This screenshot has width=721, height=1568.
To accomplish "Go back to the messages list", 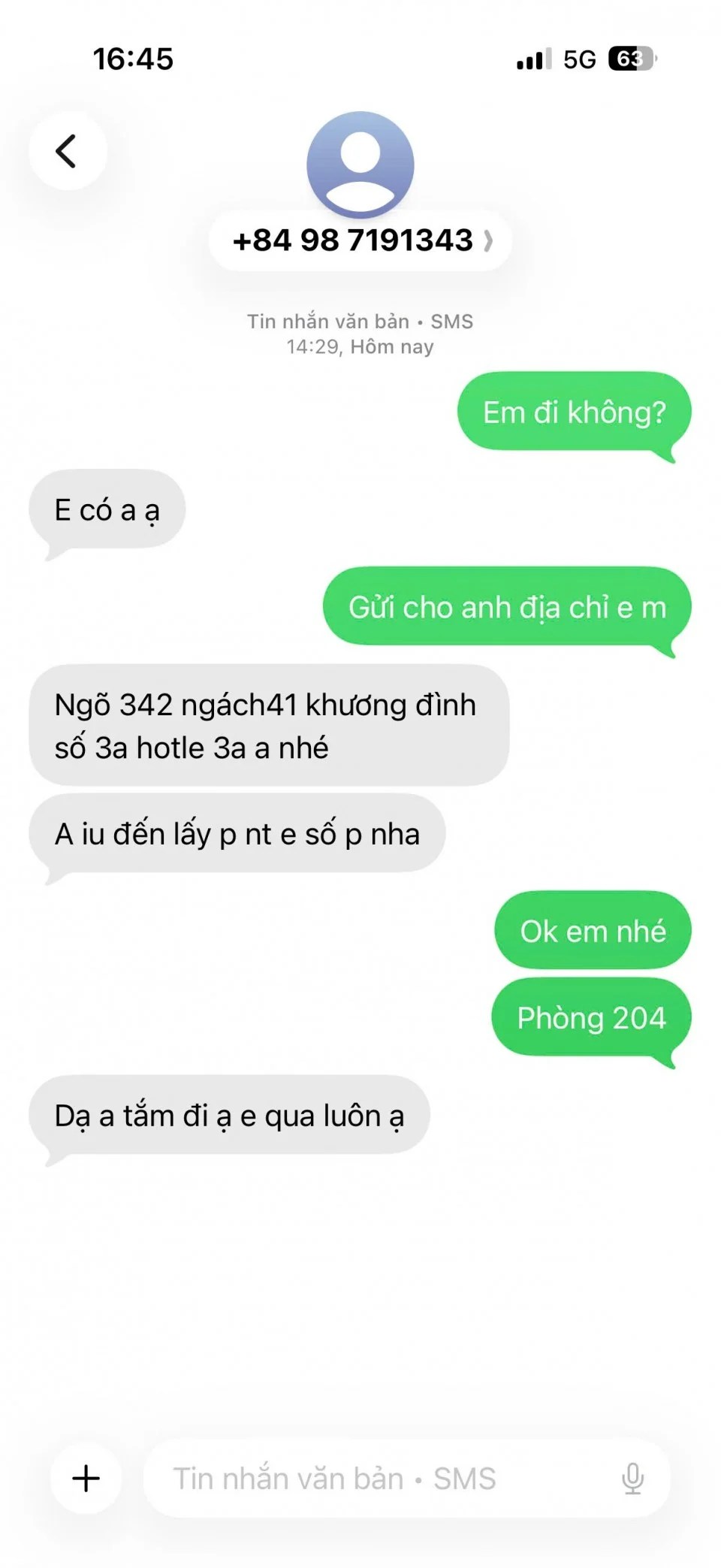I will click(x=68, y=151).
